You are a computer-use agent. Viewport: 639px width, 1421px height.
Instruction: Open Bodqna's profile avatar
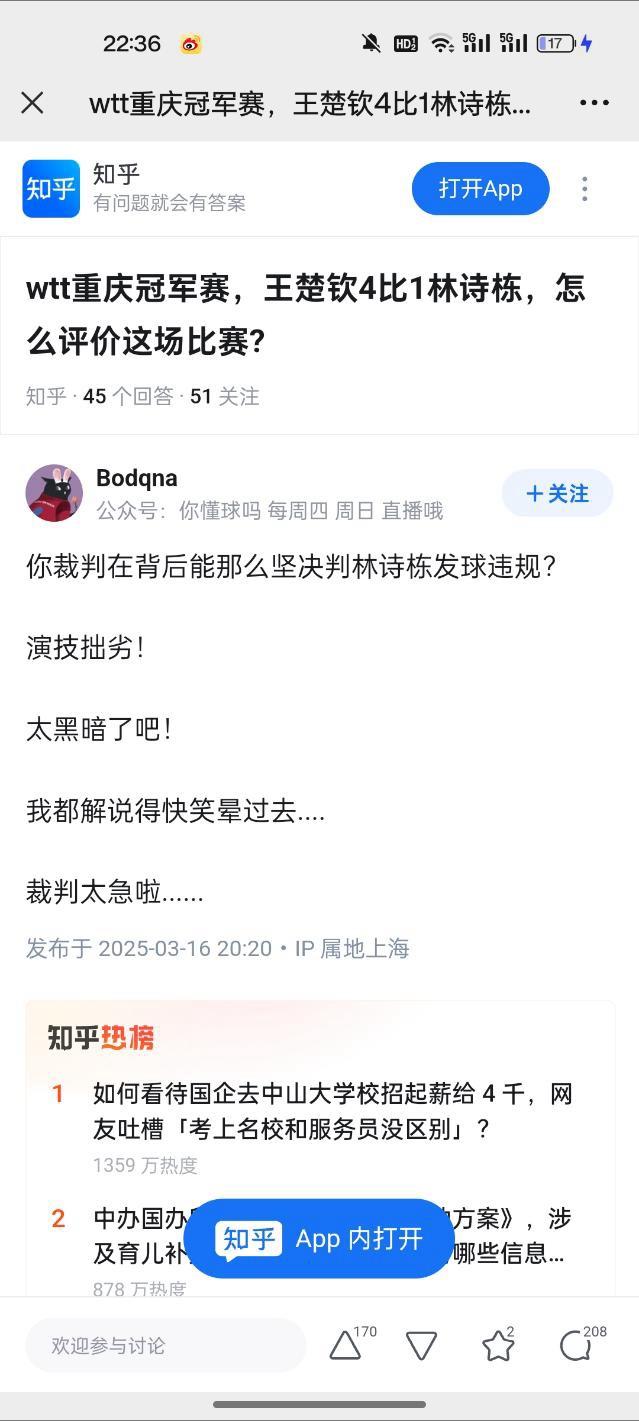coord(54,493)
